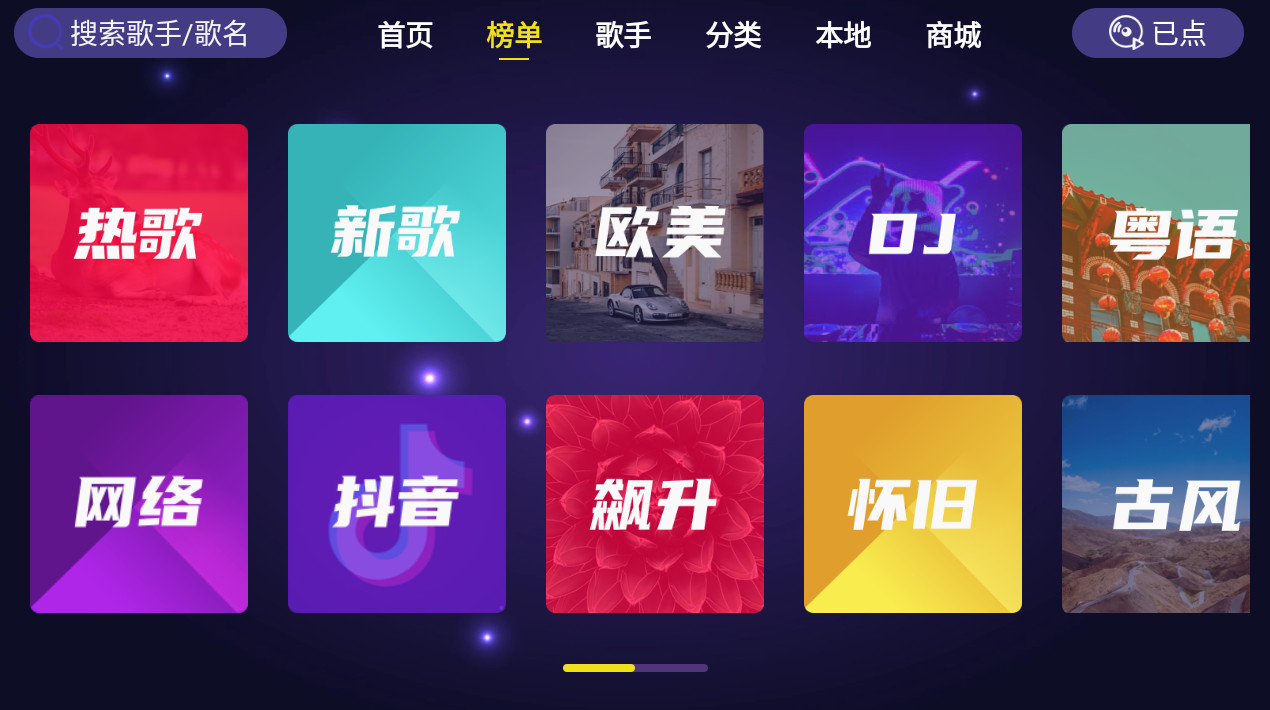Open the 商城 tab

pos(953,35)
